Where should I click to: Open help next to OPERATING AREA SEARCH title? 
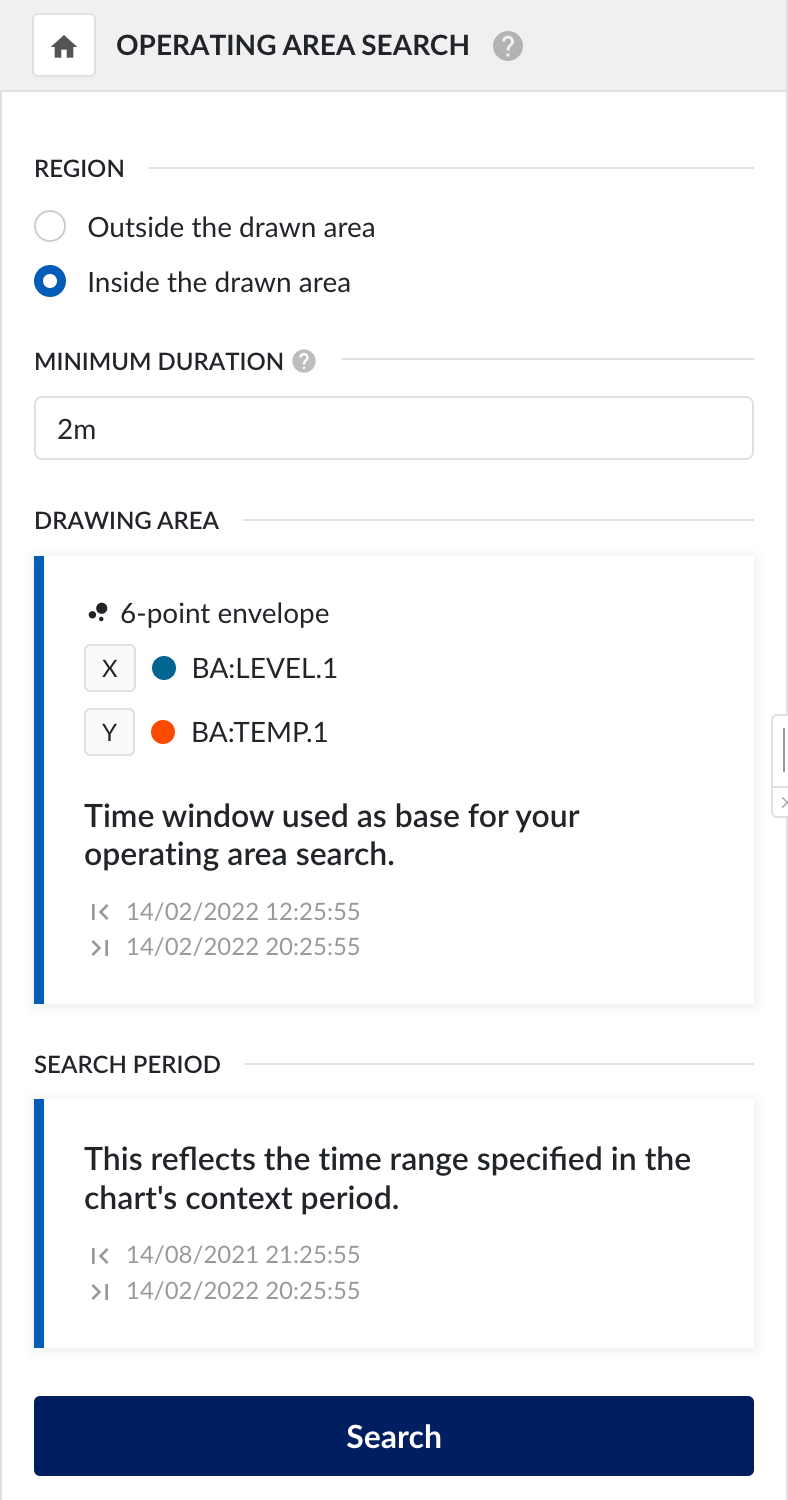click(x=507, y=46)
